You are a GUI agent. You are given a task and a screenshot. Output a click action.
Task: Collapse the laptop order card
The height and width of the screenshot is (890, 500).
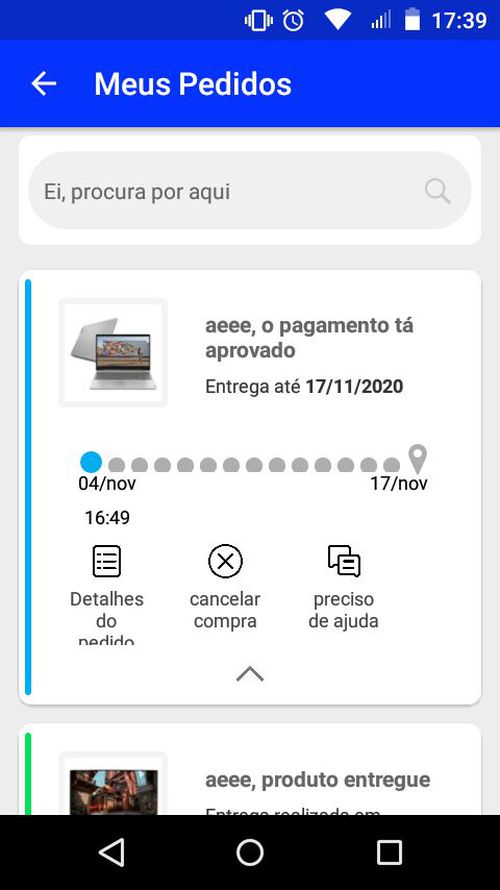click(x=250, y=674)
